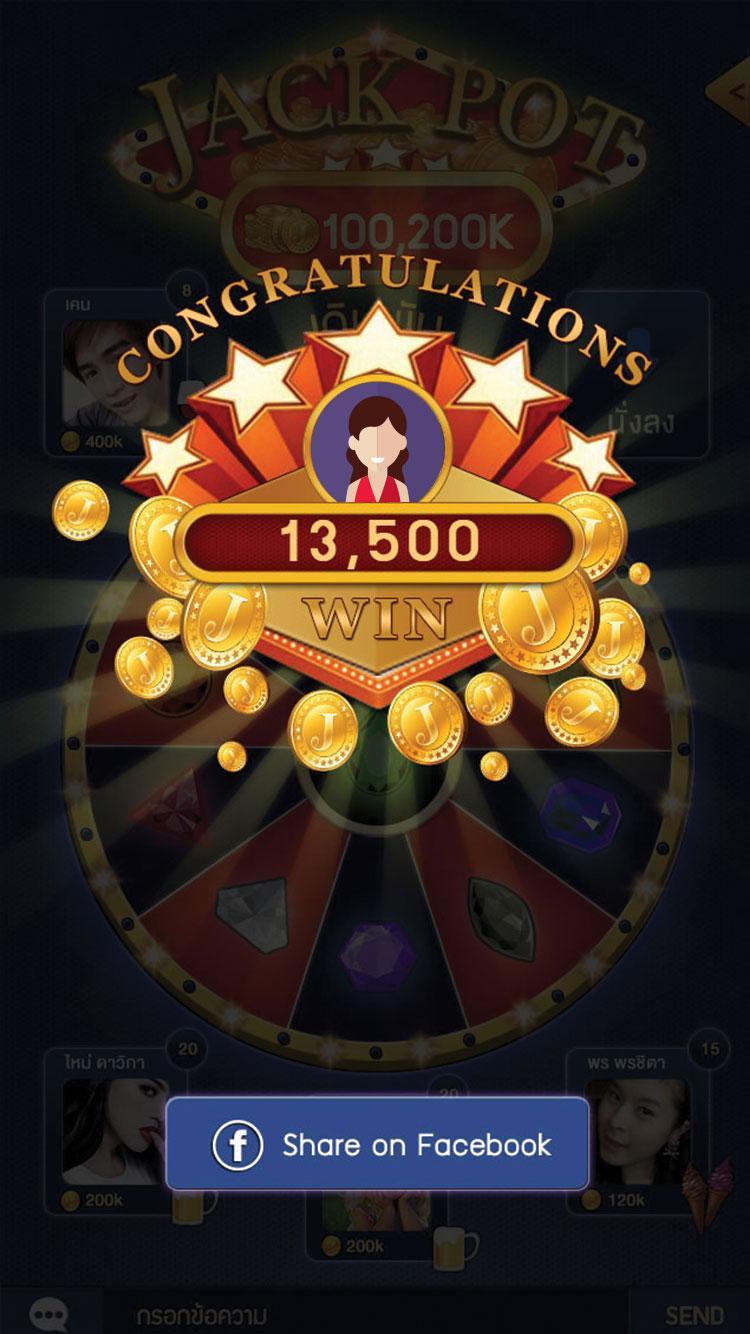Image resolution: width=750 pixels, height=1334 pixels.
Task: Open the chat bubble icon
Action: [x=48, y=1313]
